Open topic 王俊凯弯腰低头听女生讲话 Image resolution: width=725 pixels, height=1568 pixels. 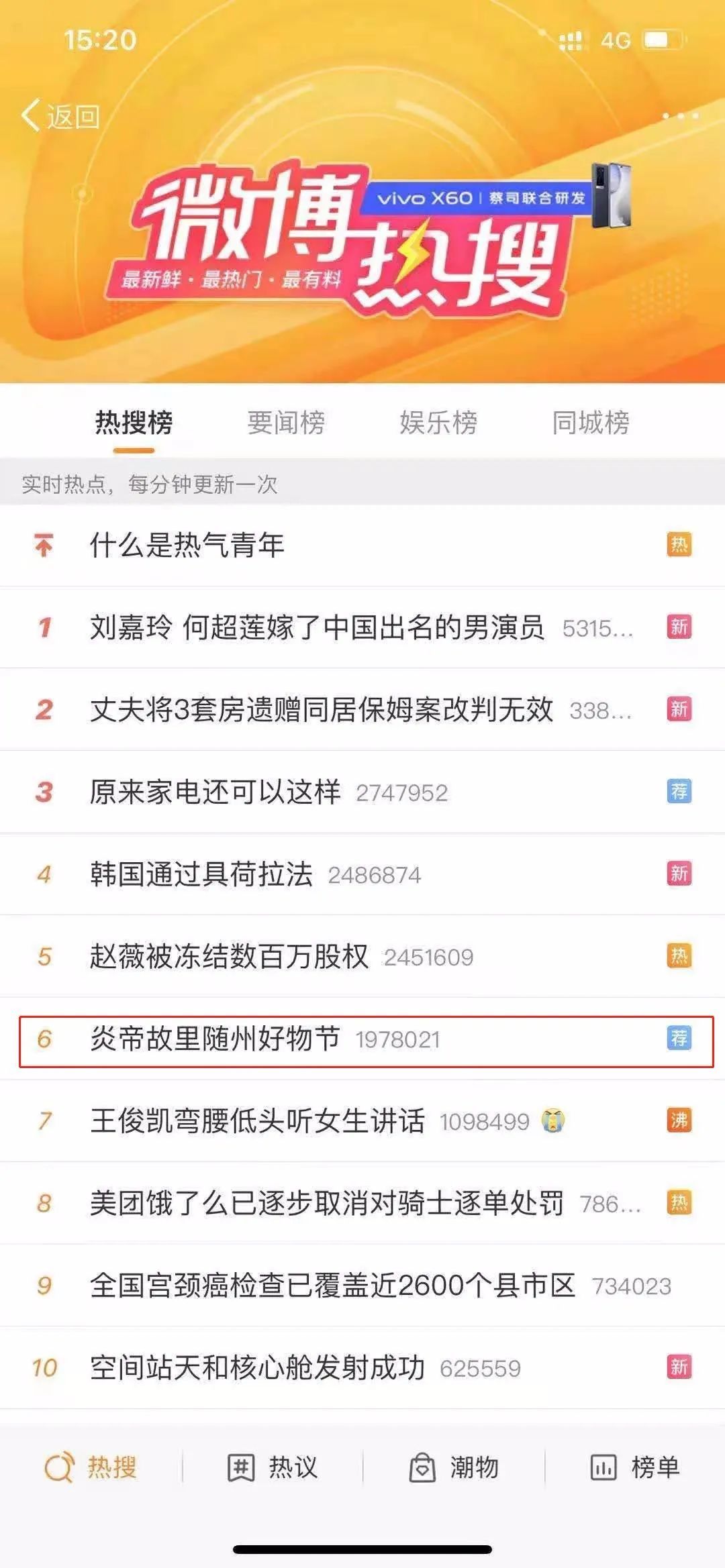[257, 1121]
